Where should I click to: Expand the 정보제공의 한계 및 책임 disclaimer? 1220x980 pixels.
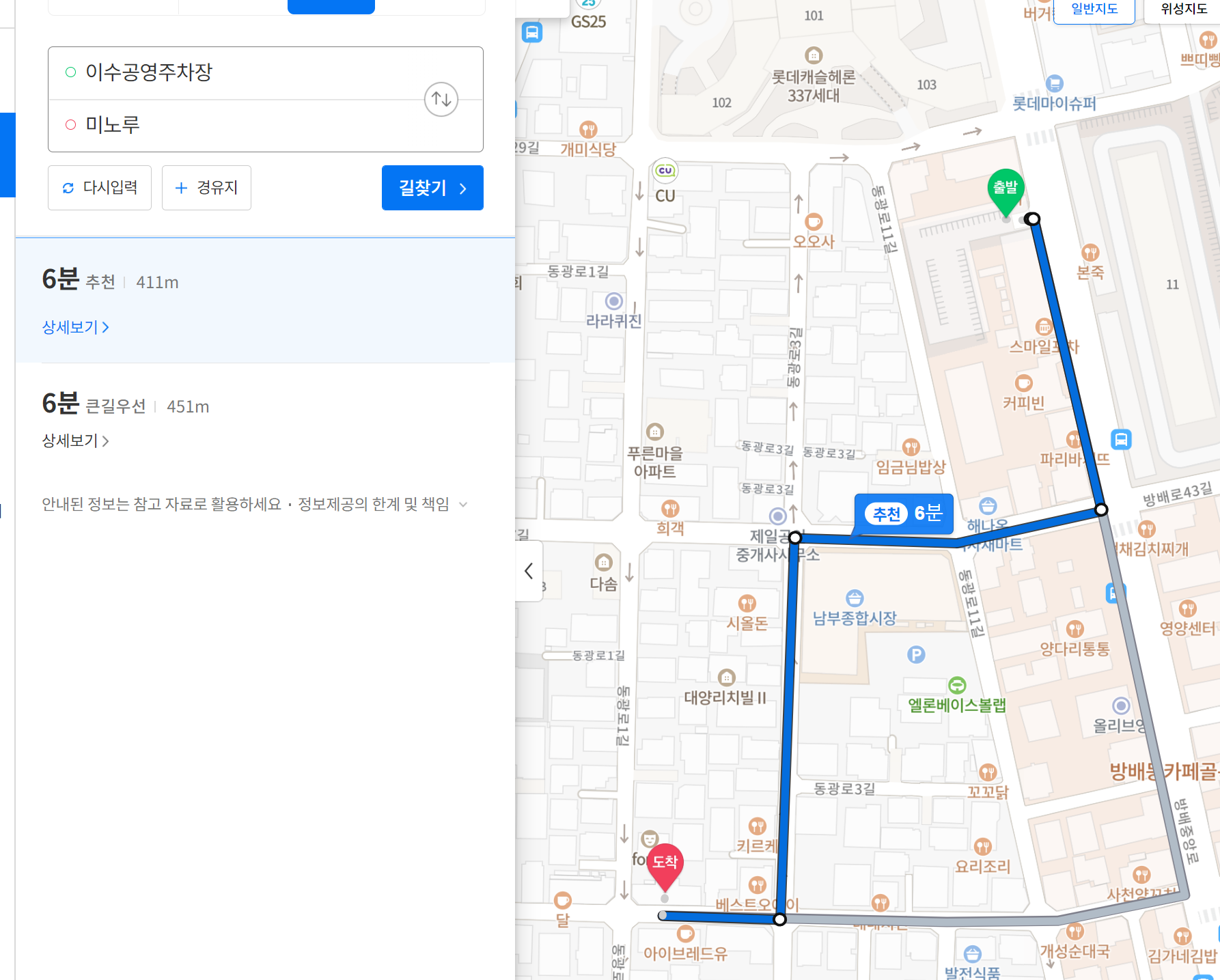point(463,505)
